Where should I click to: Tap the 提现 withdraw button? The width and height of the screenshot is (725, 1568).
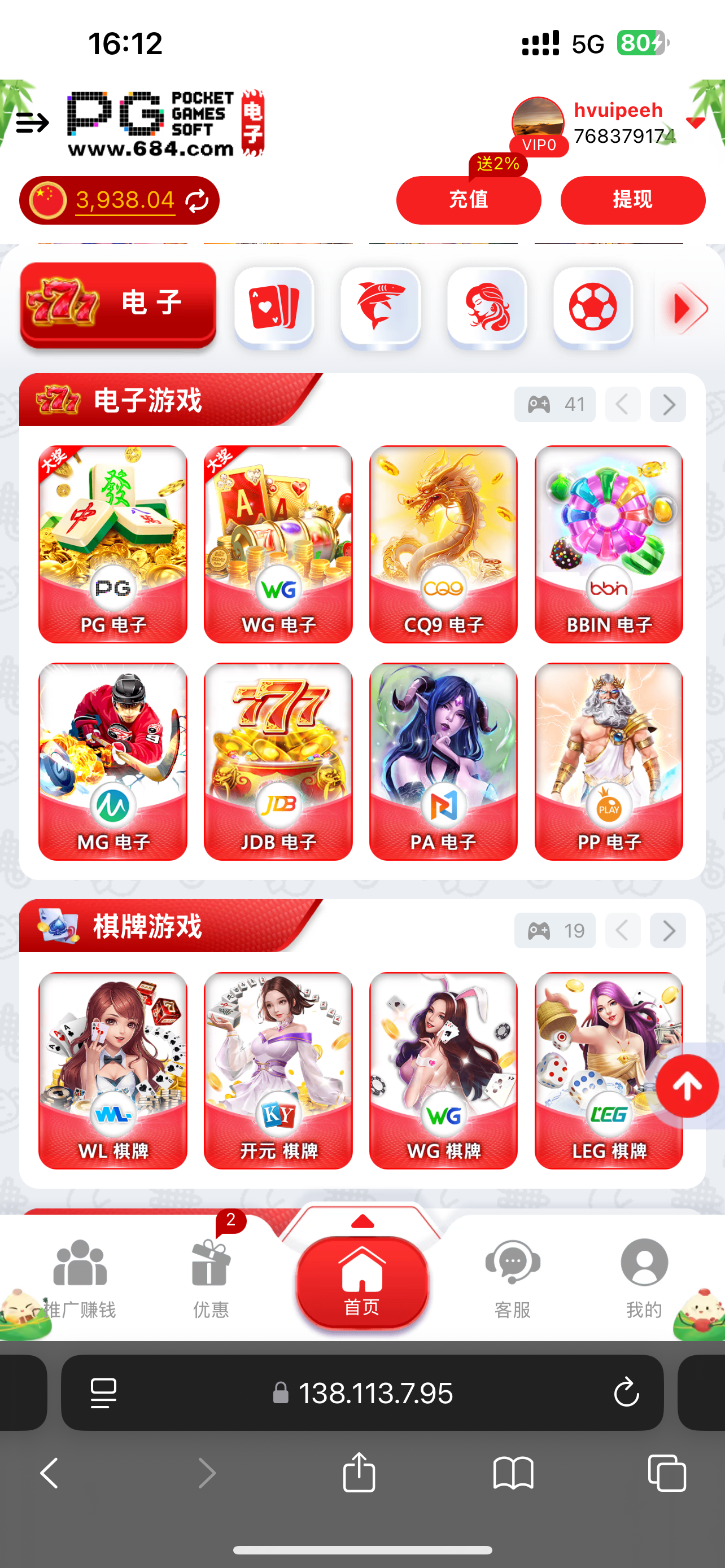[632, 200]
